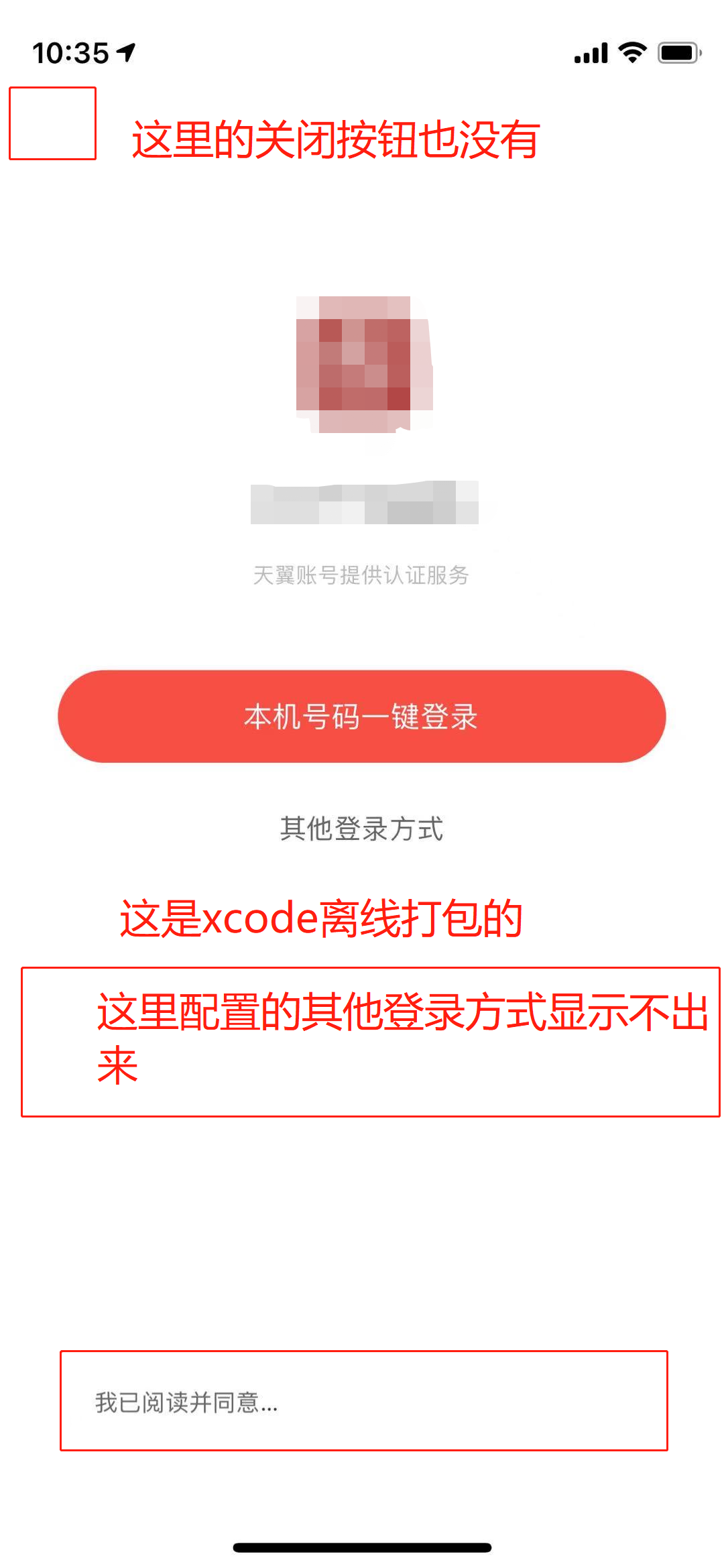The width and height of the screenshot is (724, 1568).
Task: Choose 其他登录方式 to log in
Action: point(361,829)
